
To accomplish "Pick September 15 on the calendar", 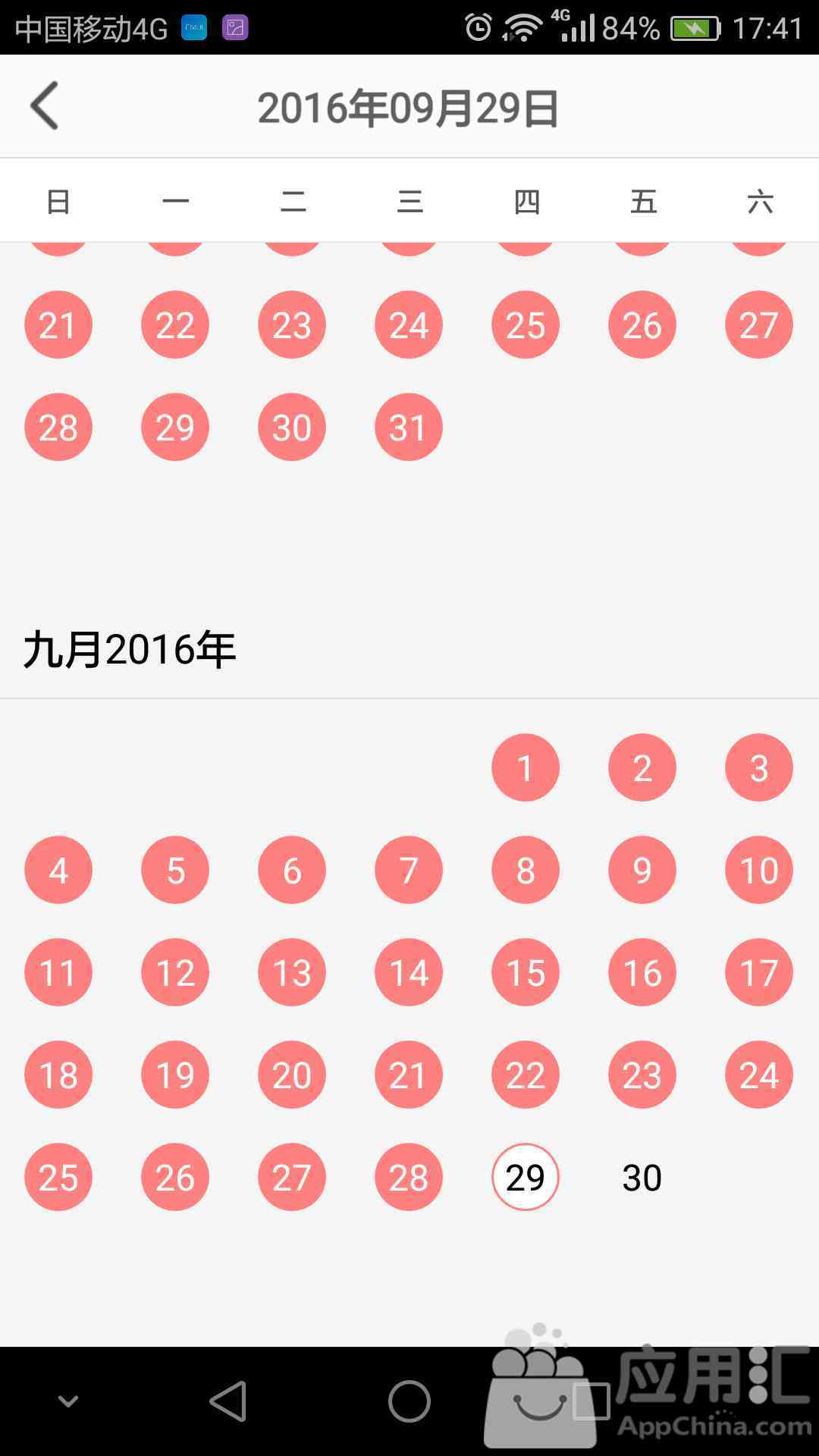I will click(x=526, y=972).
